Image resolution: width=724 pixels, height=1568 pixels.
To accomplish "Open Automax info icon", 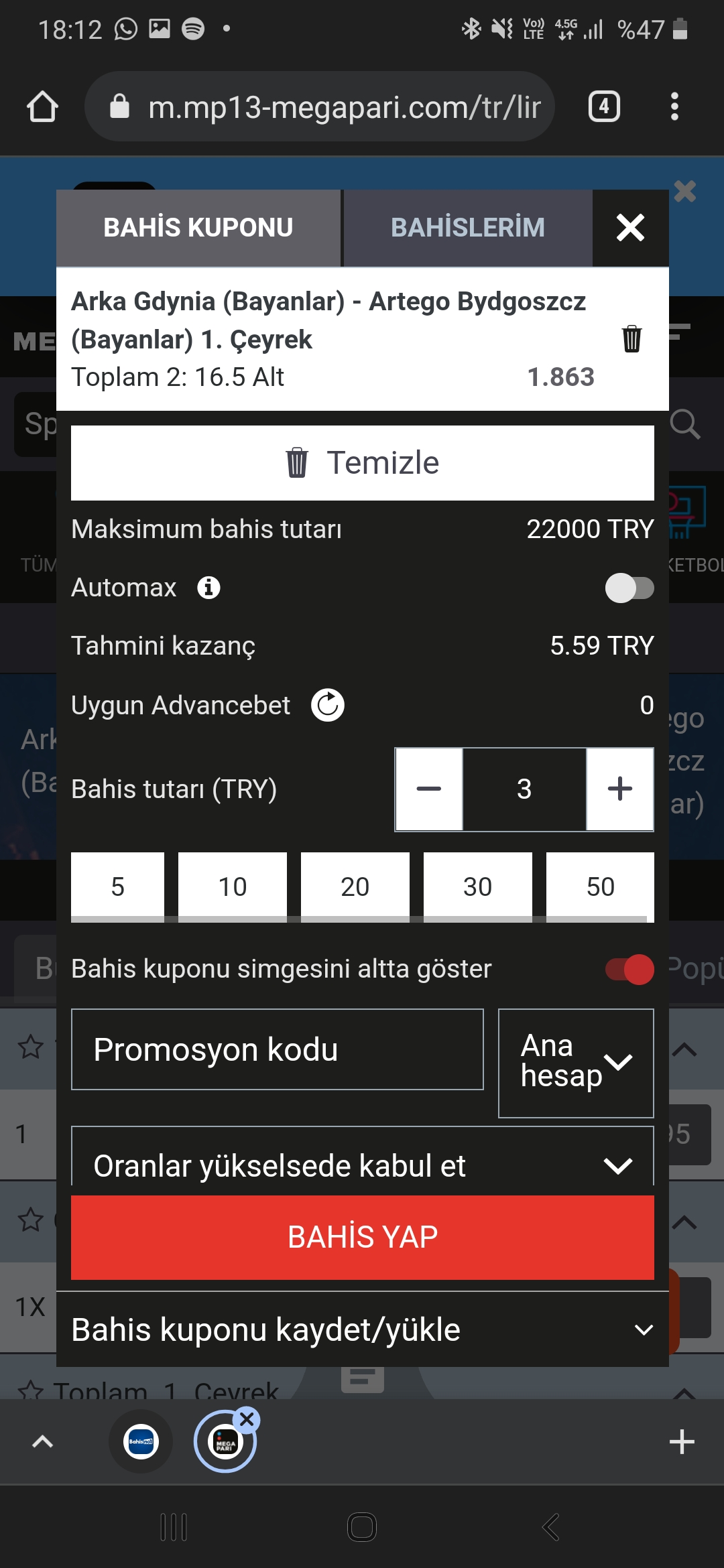I will pos(208,588).
